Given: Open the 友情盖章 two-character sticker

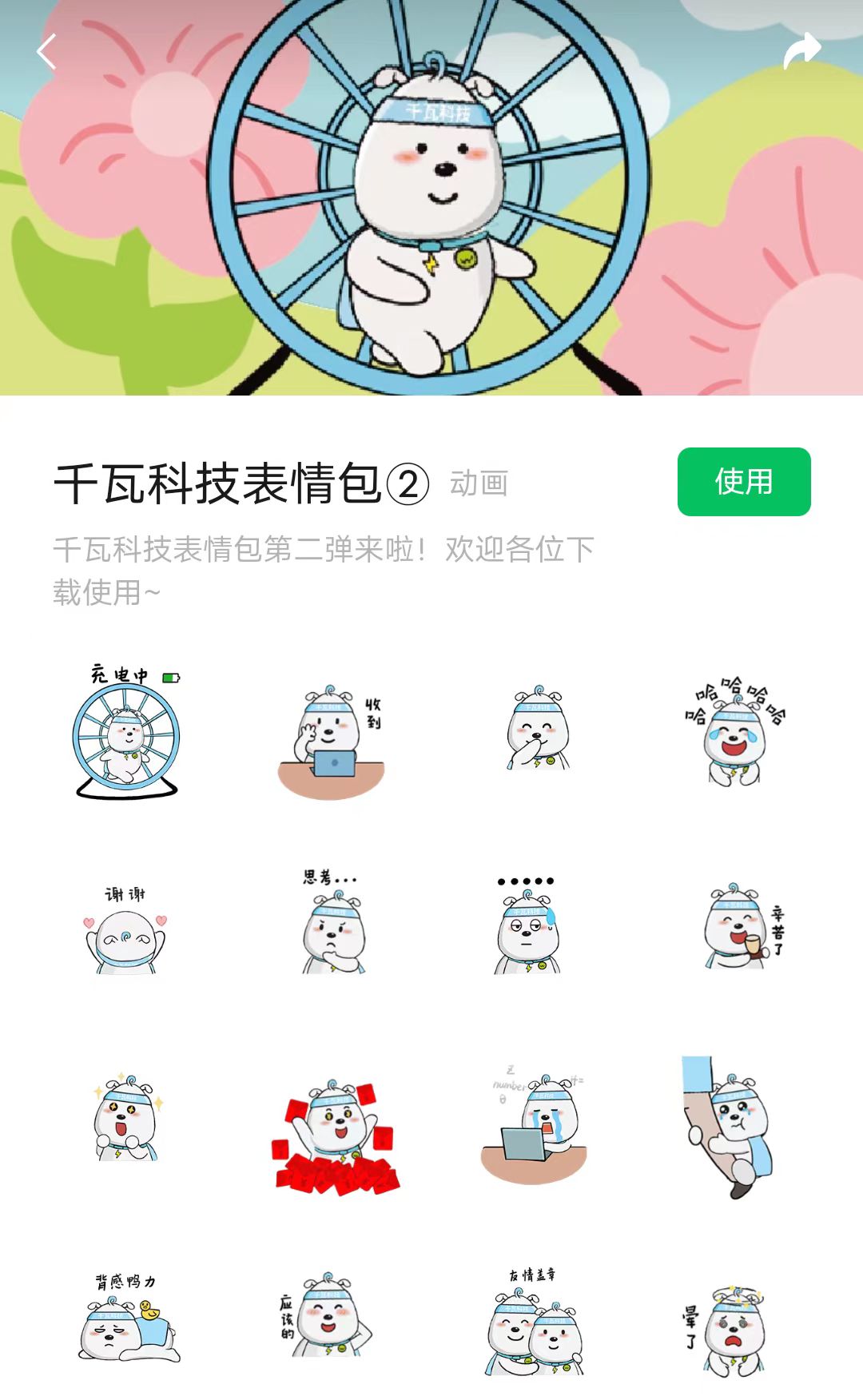Looking at the screenshot, I should [x=534, y=1322].
